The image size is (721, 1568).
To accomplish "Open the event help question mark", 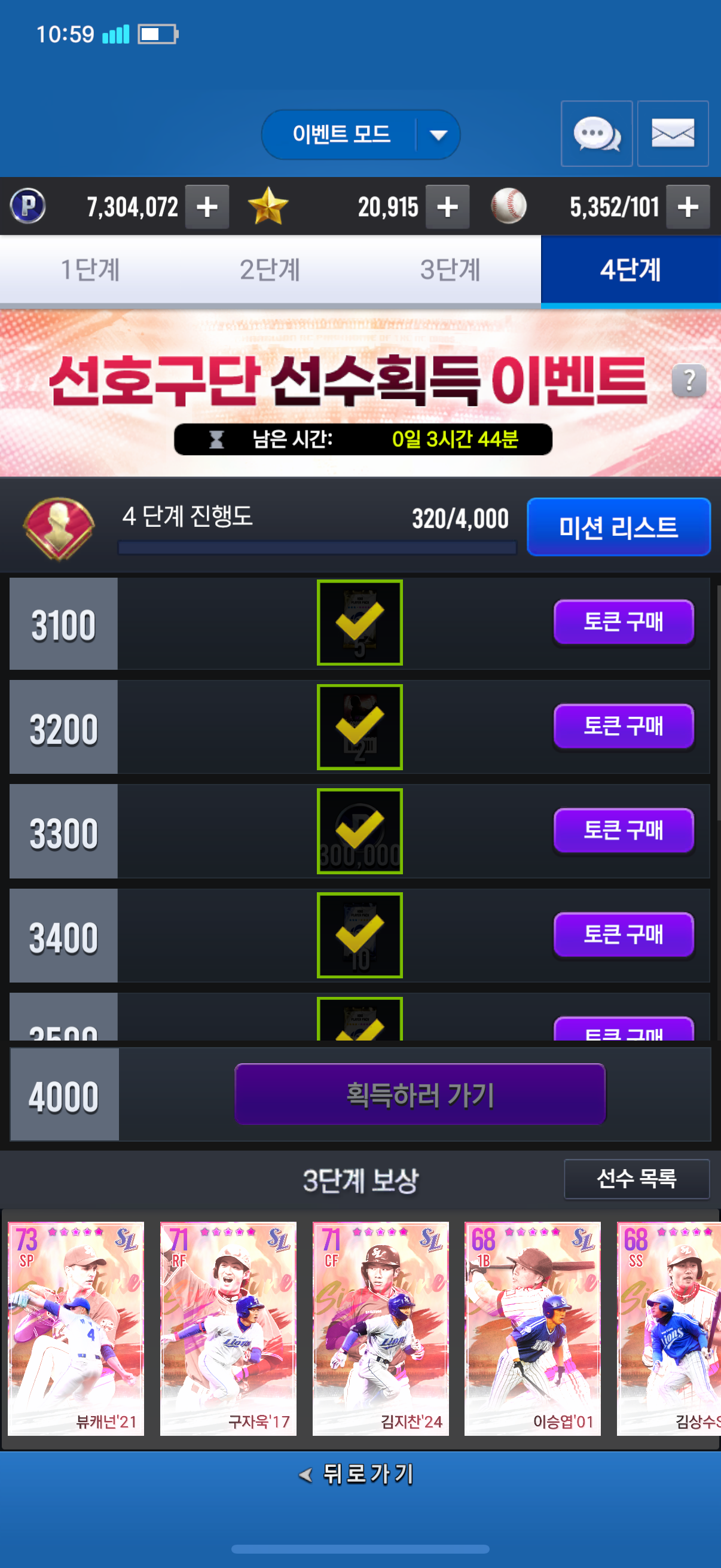I will [689, 381].
